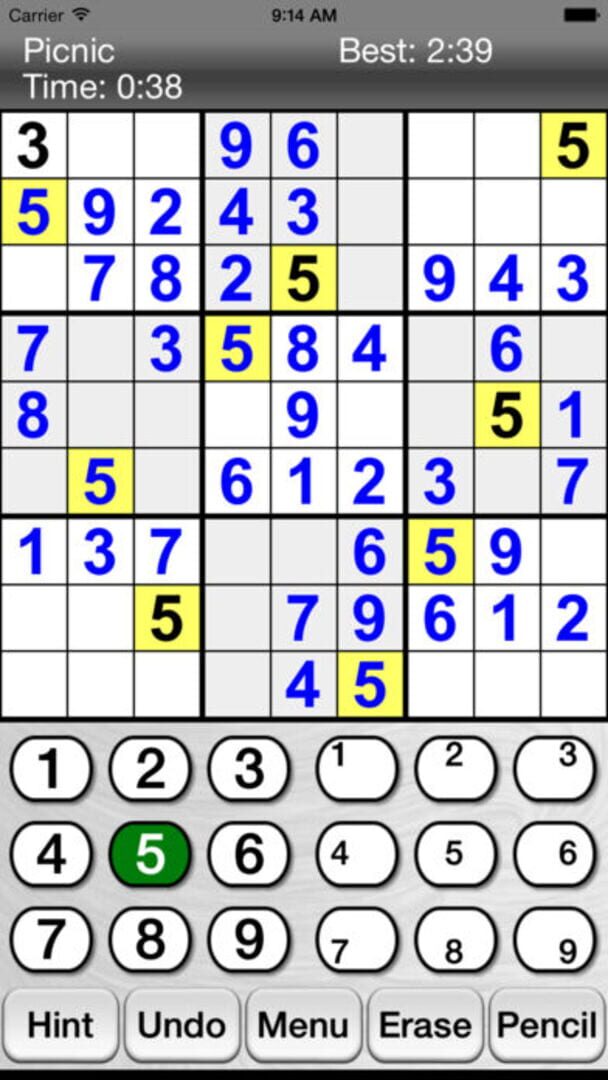Viewport: 608px width, 1080px height.
Task: Tap the highlighted green 5 key
Action: pyautogui.click(x=149, y=856)
